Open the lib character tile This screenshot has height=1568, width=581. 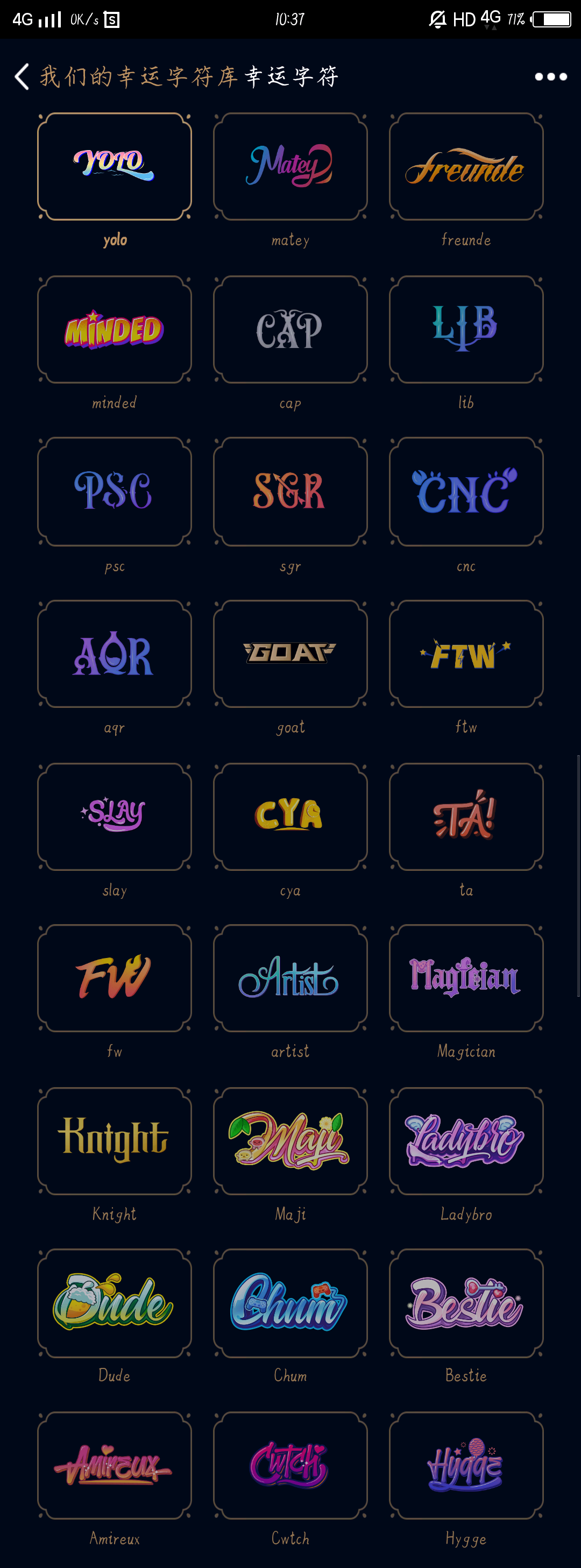tap(466, 329)
